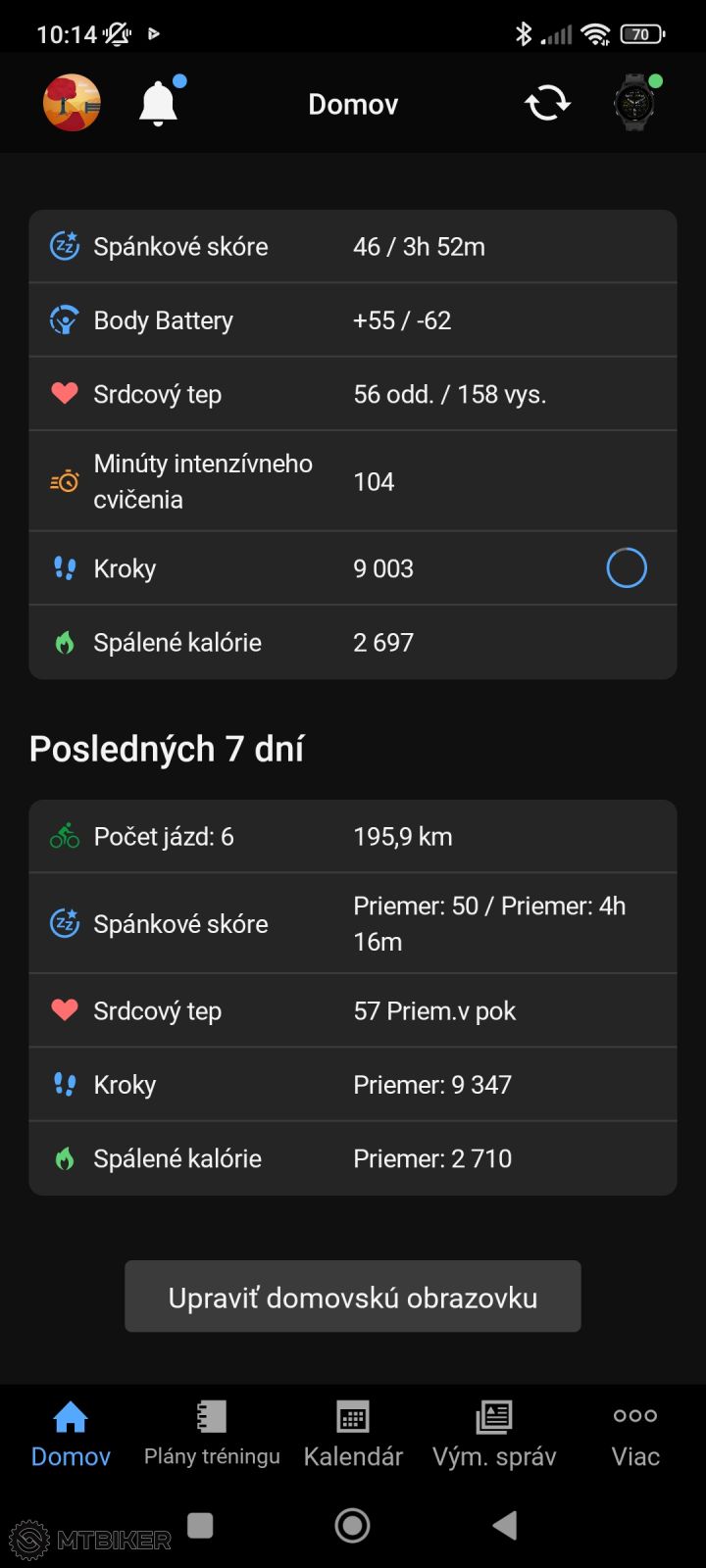
Task: Open Minúty intenzívneho cvičenia row
Action: click(x=353, y=481)
